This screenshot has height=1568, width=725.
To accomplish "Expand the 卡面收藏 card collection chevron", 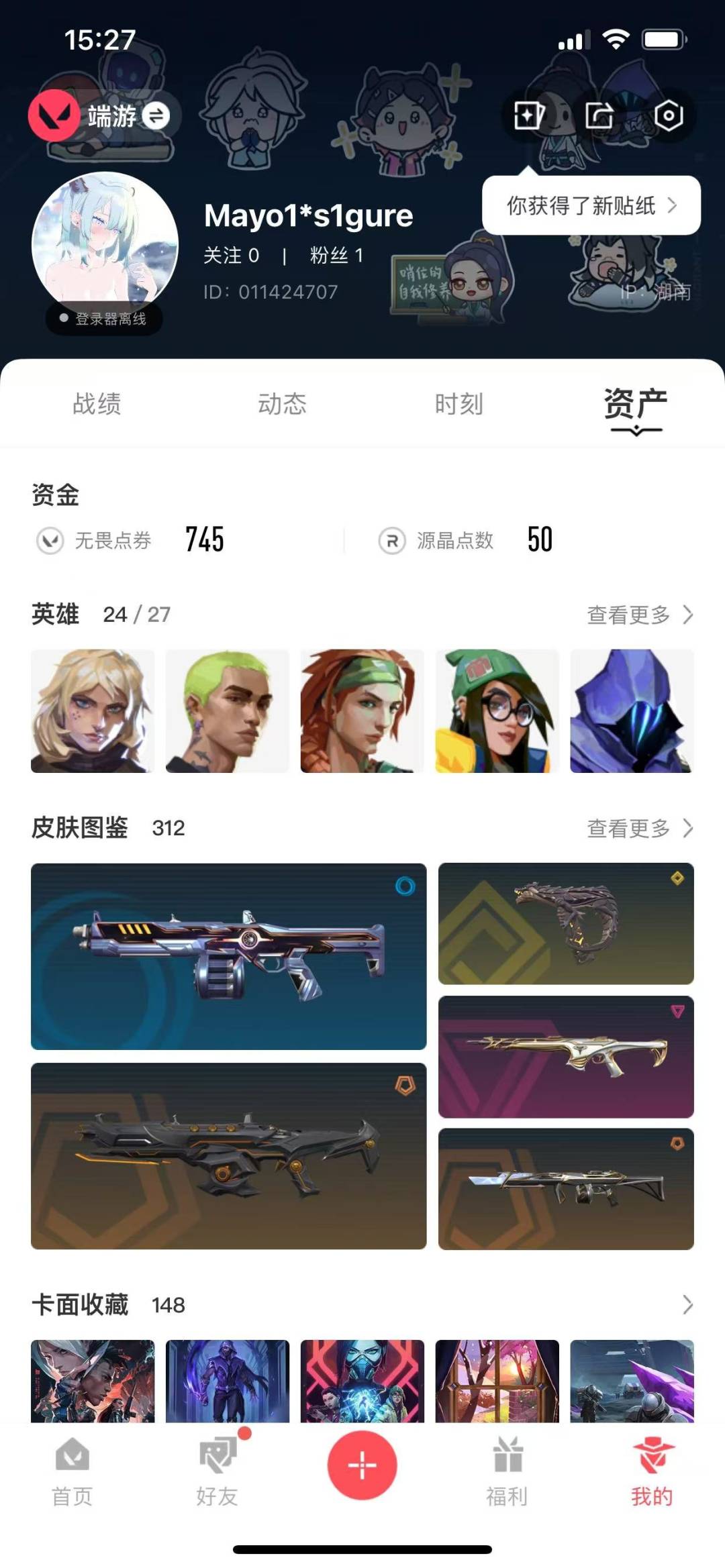I will pos(687,1305).
